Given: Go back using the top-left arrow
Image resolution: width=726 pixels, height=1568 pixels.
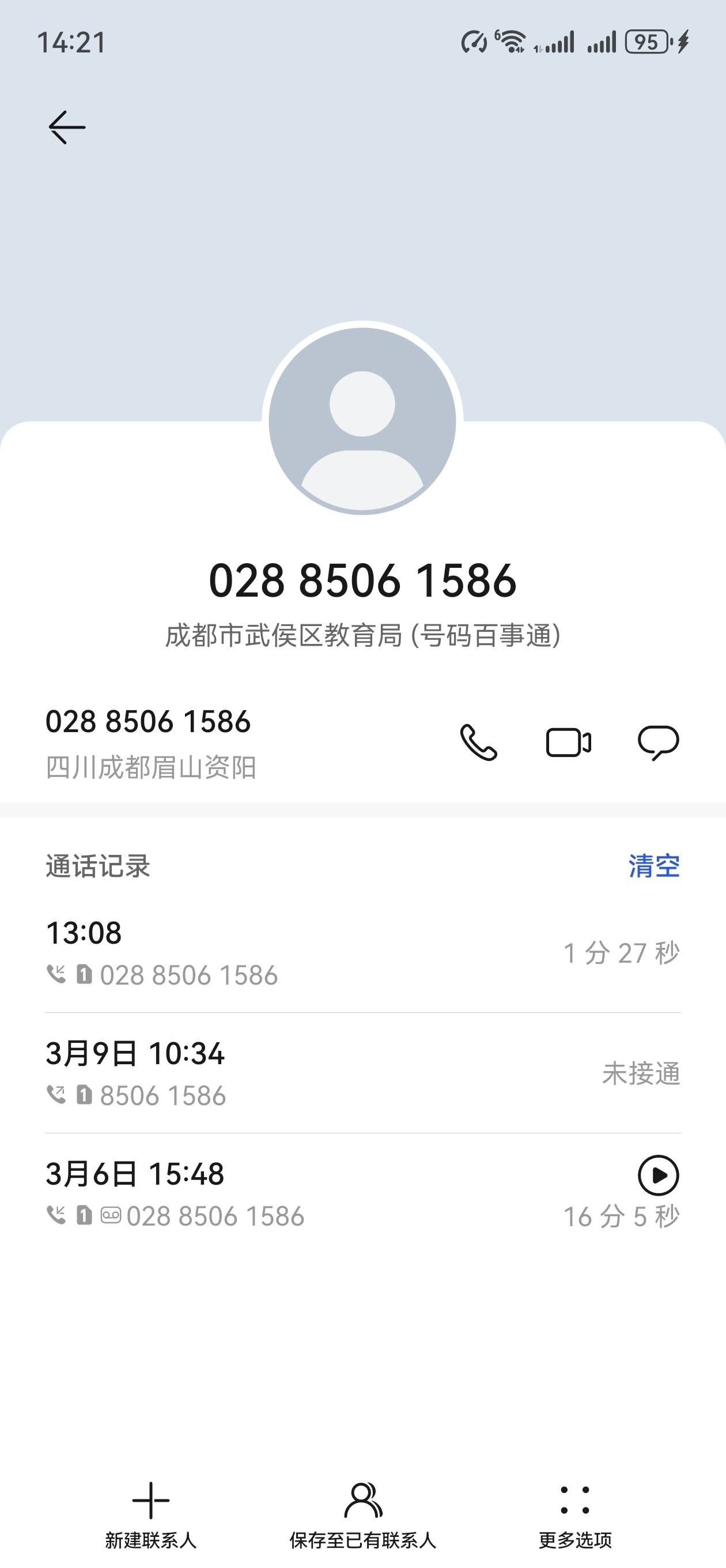Looking at the screenshot, I should [67, 127].
